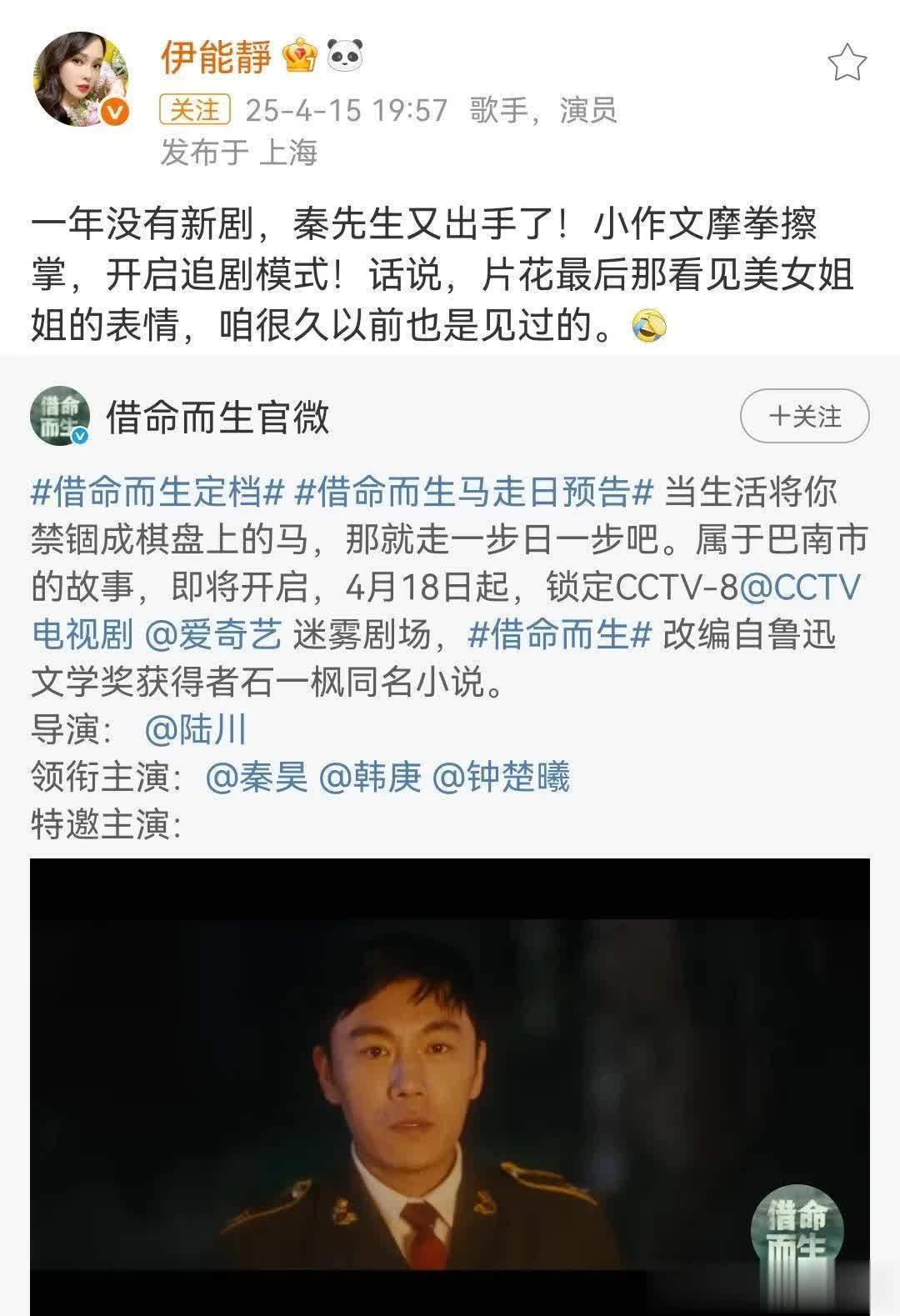Viewport: 900px width, 1316px height.
Task: Open @秦昊's profile mention
Action: (x=257, y=777)
